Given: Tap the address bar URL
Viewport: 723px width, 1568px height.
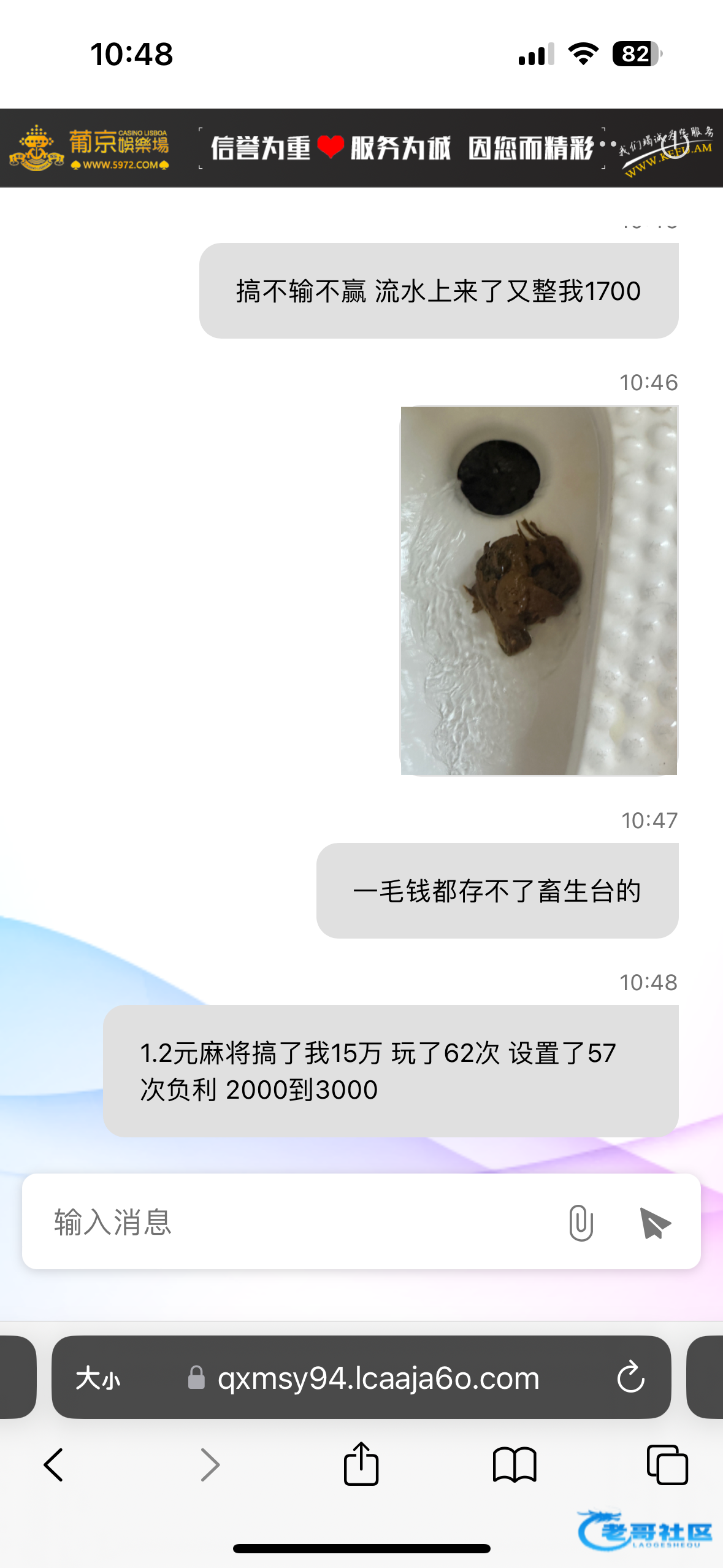Looking at the screenshot, I should 378,1378.
